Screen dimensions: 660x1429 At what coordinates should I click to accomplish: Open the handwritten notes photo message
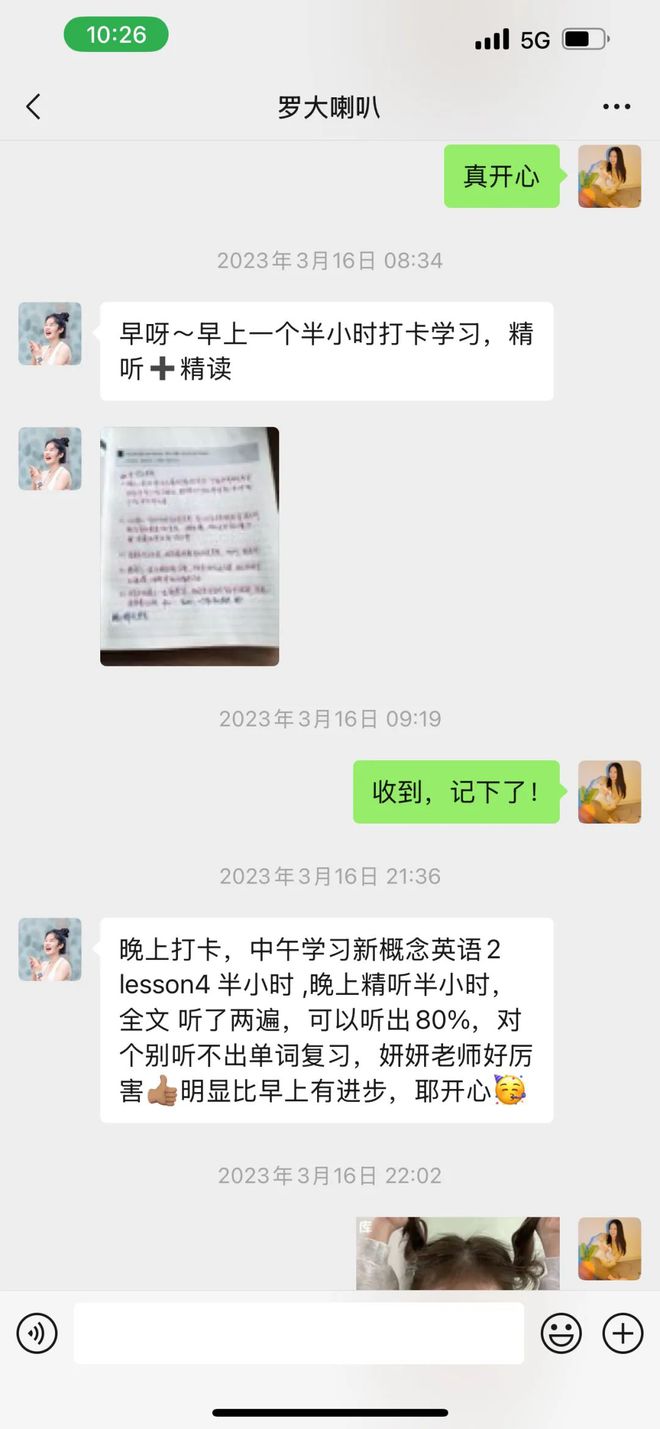[189, 546]
